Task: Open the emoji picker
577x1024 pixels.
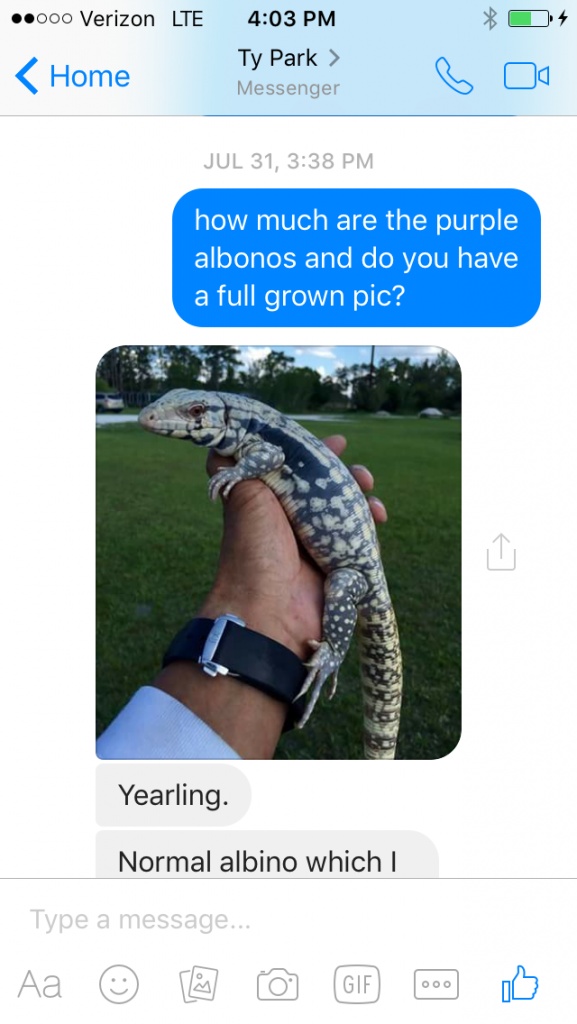Action: tap(119, 984)
